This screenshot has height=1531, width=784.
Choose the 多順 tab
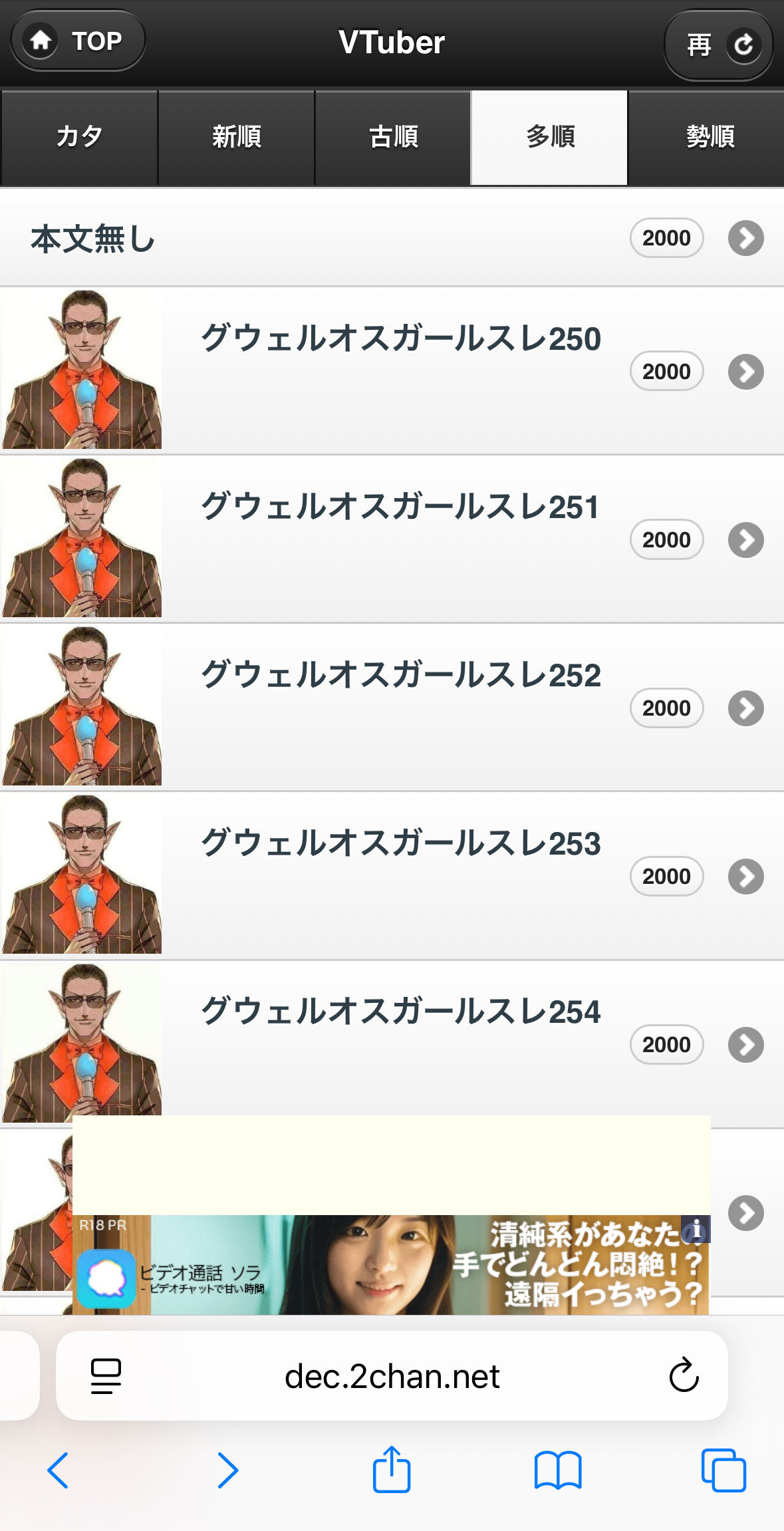click(x=549, y=137)
